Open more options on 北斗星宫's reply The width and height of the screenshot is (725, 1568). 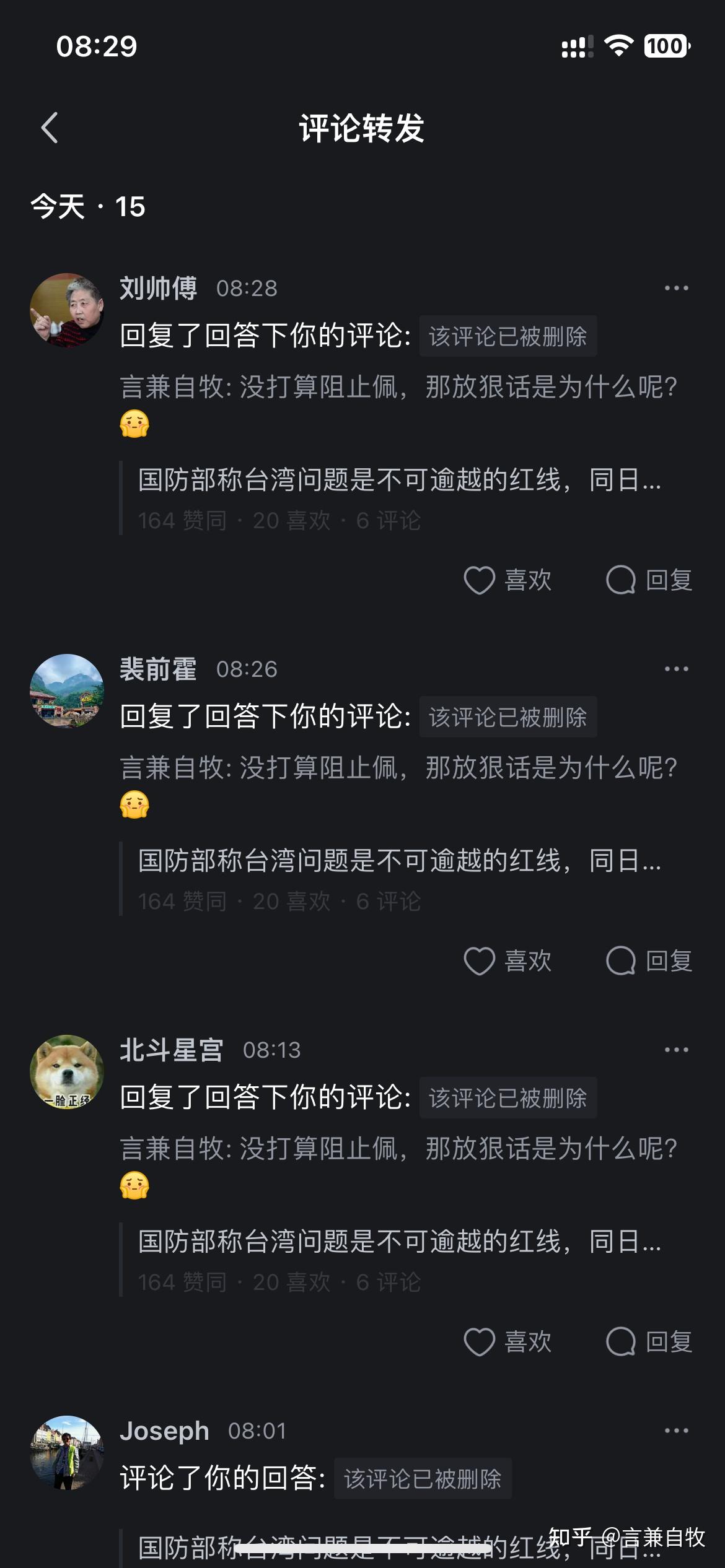(676, 1050)
